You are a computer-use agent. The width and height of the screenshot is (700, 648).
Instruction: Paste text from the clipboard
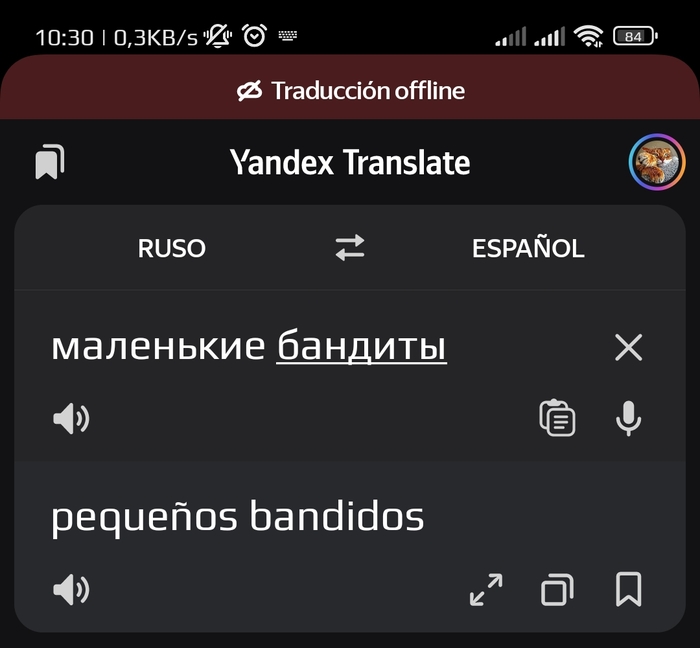coord(557,419)
